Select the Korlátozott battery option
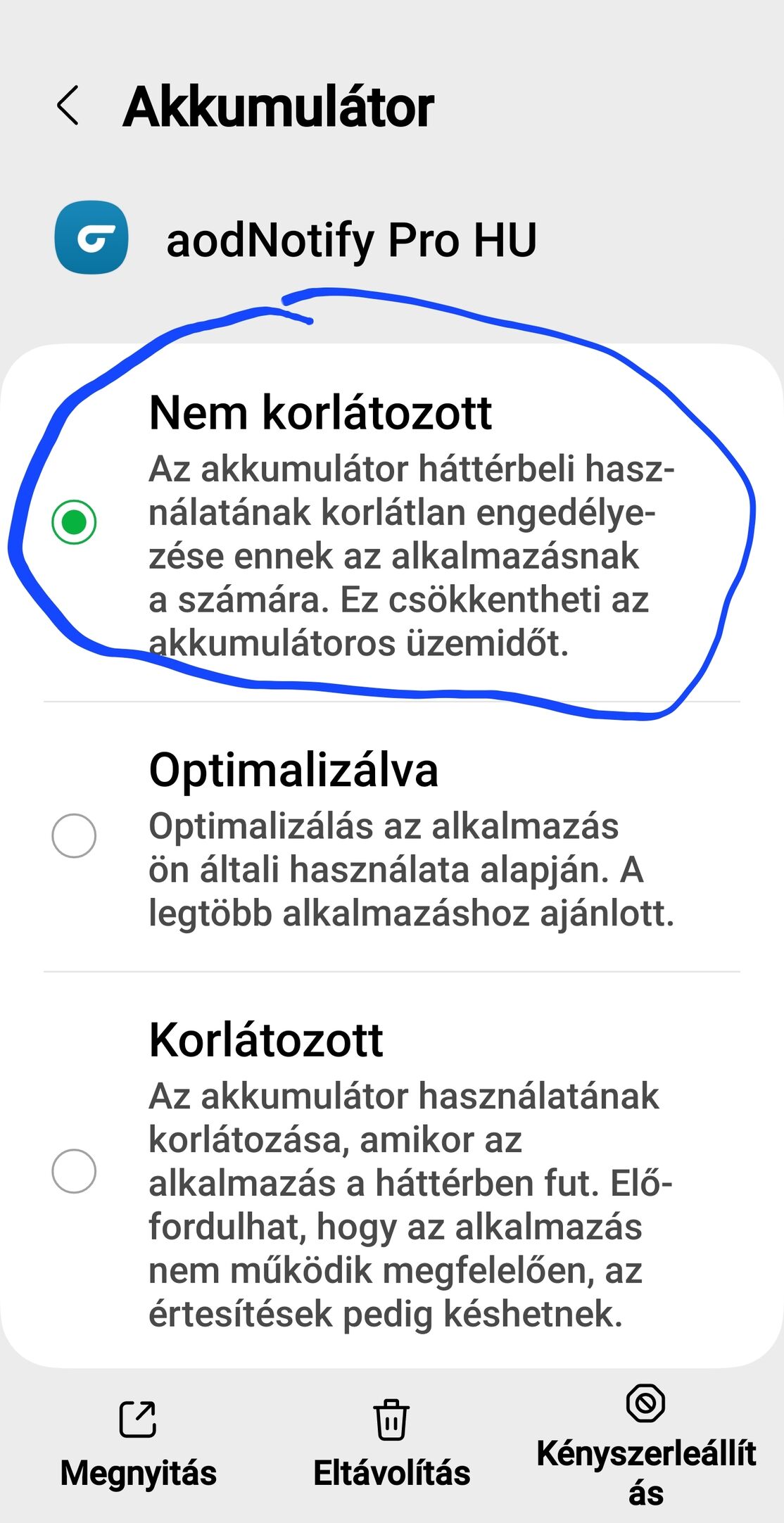Image resolution: width=784 pixels, height=1523 pixels. click(x=74, y=1171)
